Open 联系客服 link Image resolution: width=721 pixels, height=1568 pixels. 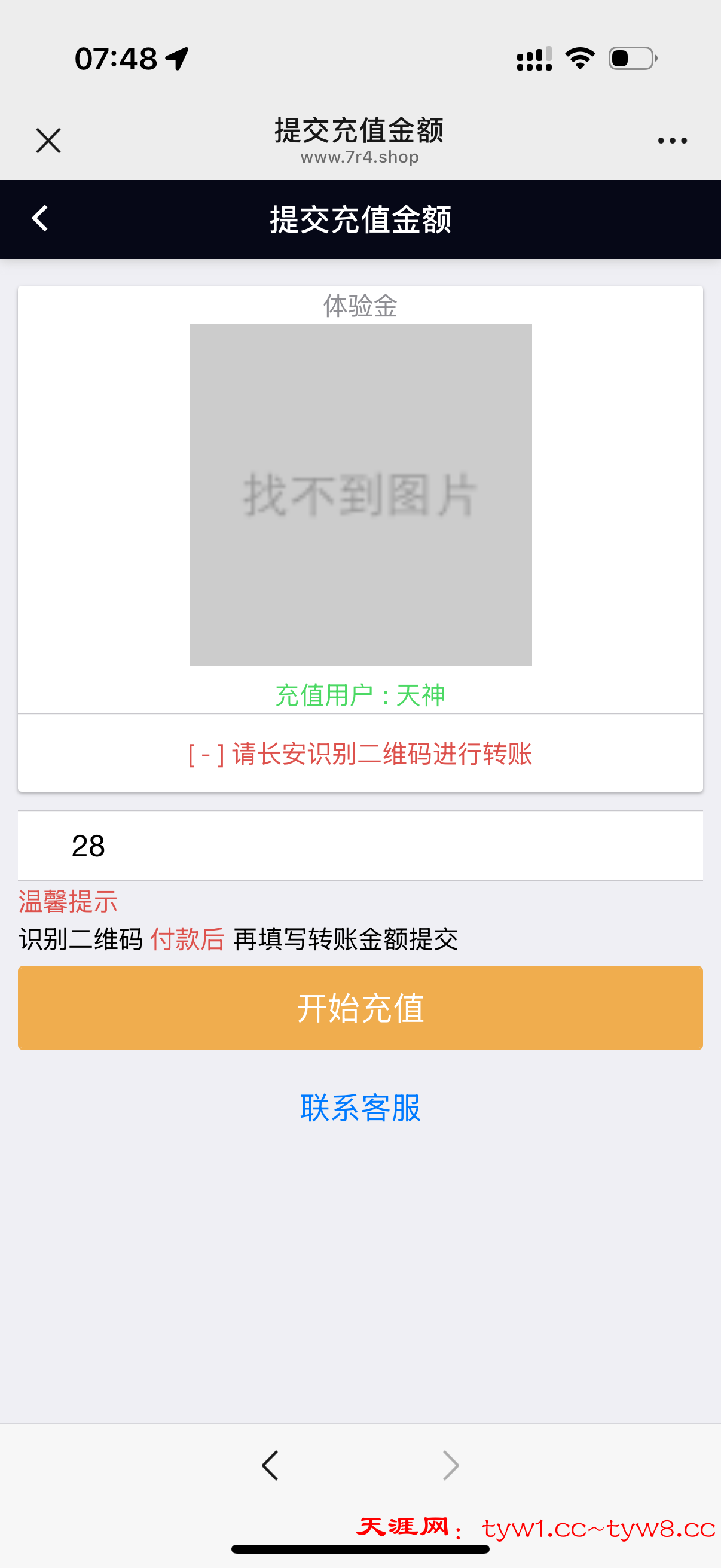click(360, 1107)
